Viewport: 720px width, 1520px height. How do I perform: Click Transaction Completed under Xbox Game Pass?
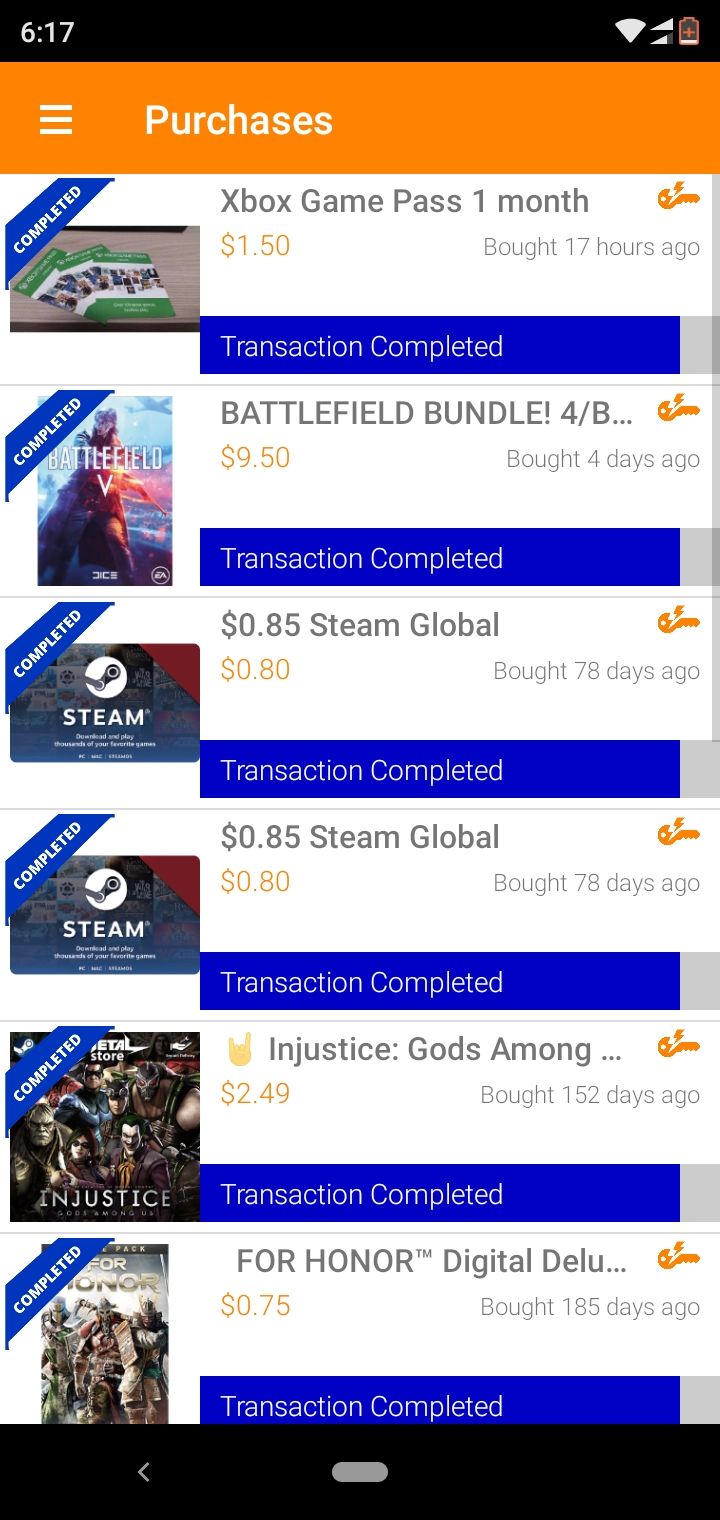[440, 346]
